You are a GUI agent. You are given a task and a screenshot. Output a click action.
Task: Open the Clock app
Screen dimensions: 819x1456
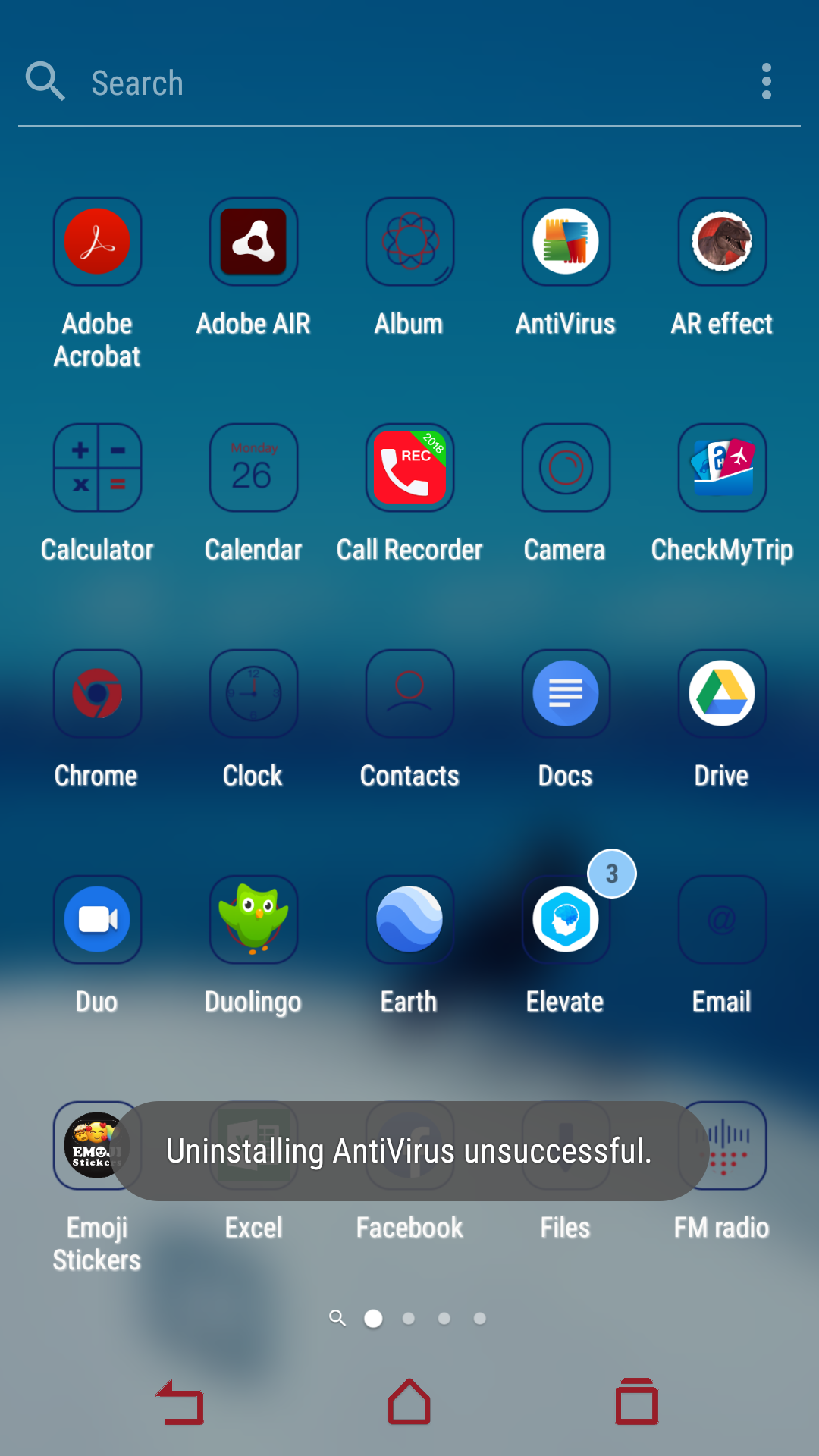[253, 694]
